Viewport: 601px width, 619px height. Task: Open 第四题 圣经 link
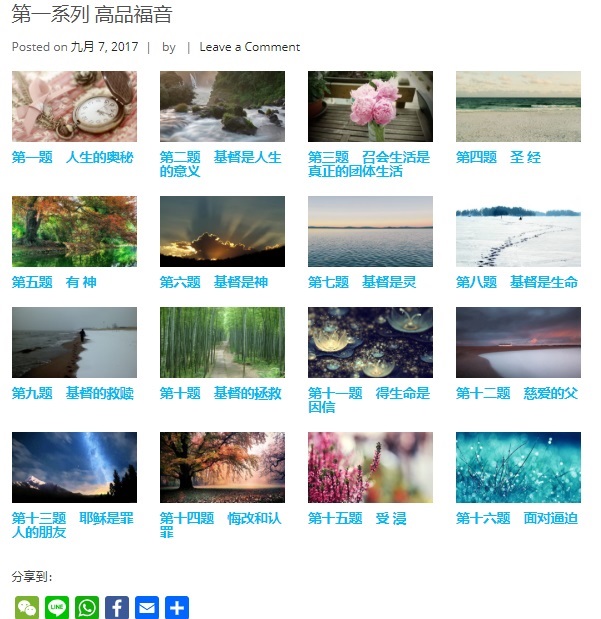(x=498, y=157)
